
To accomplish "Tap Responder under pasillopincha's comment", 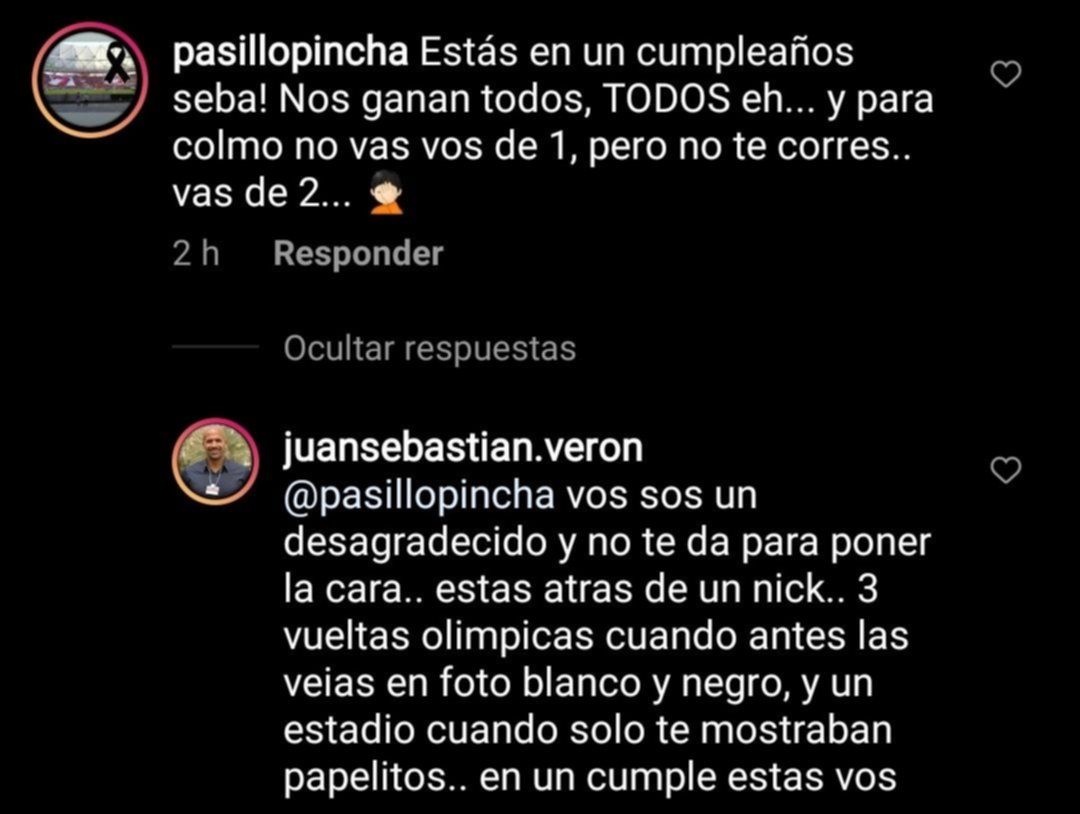I will pos(357,254).
